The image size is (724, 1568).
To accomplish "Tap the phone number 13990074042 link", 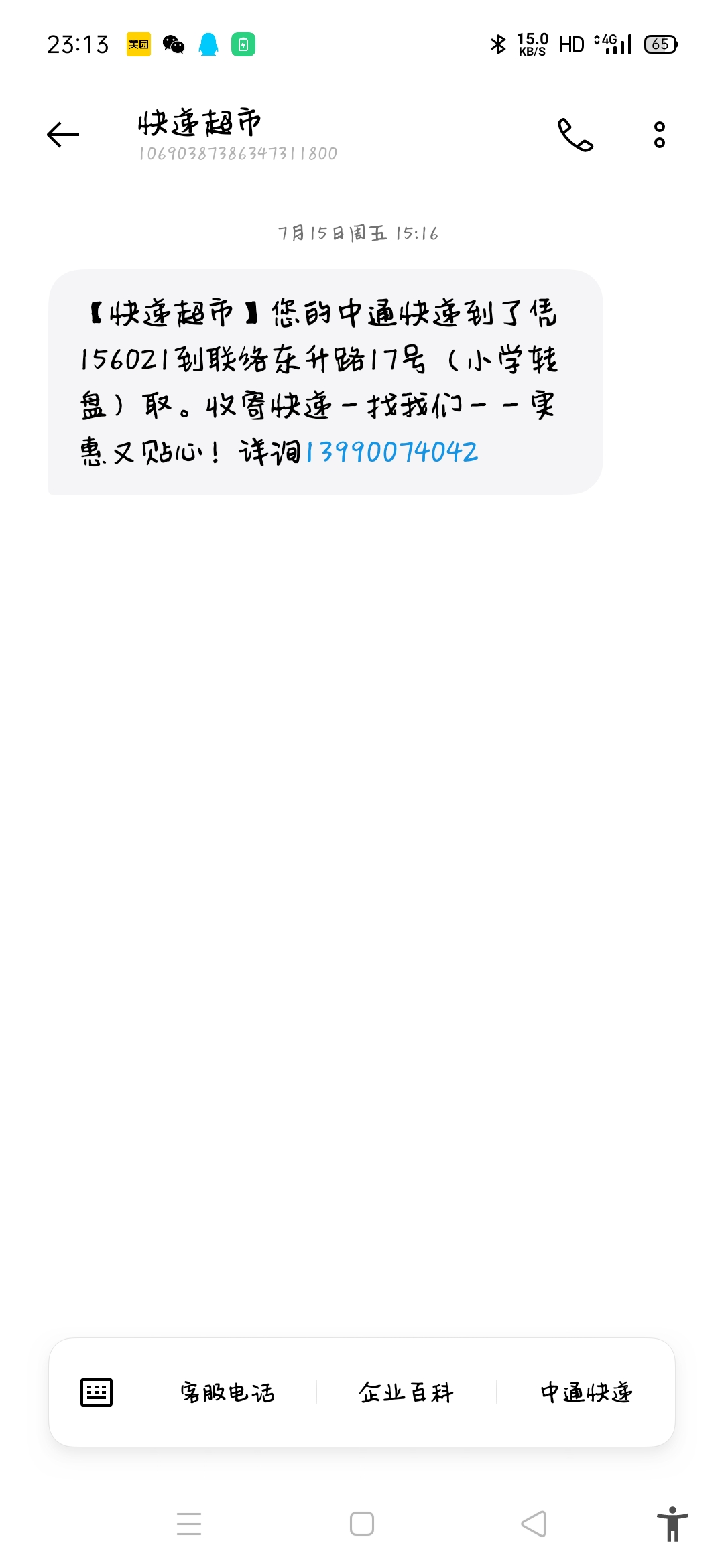I will click(391, 452).
